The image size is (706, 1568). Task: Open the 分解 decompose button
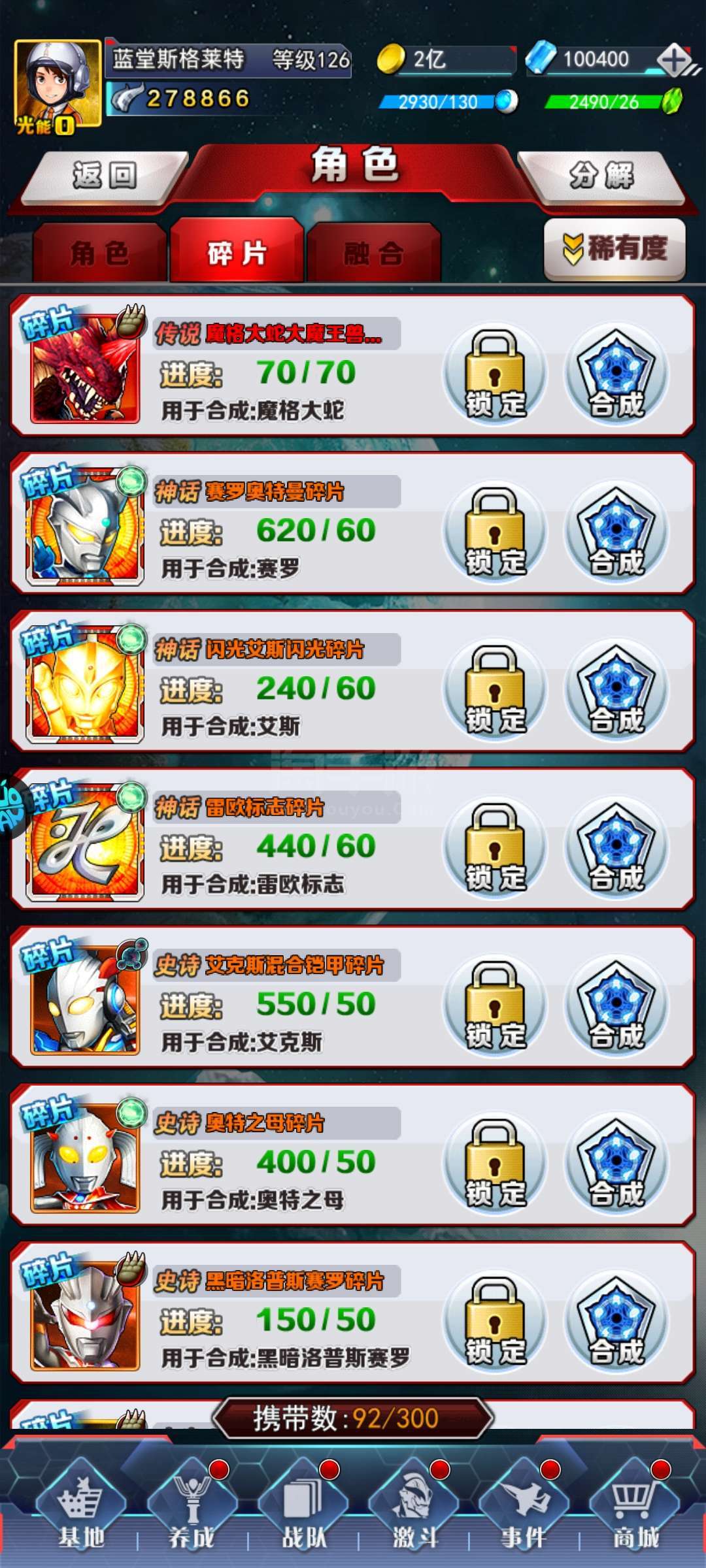click(601, 176)
